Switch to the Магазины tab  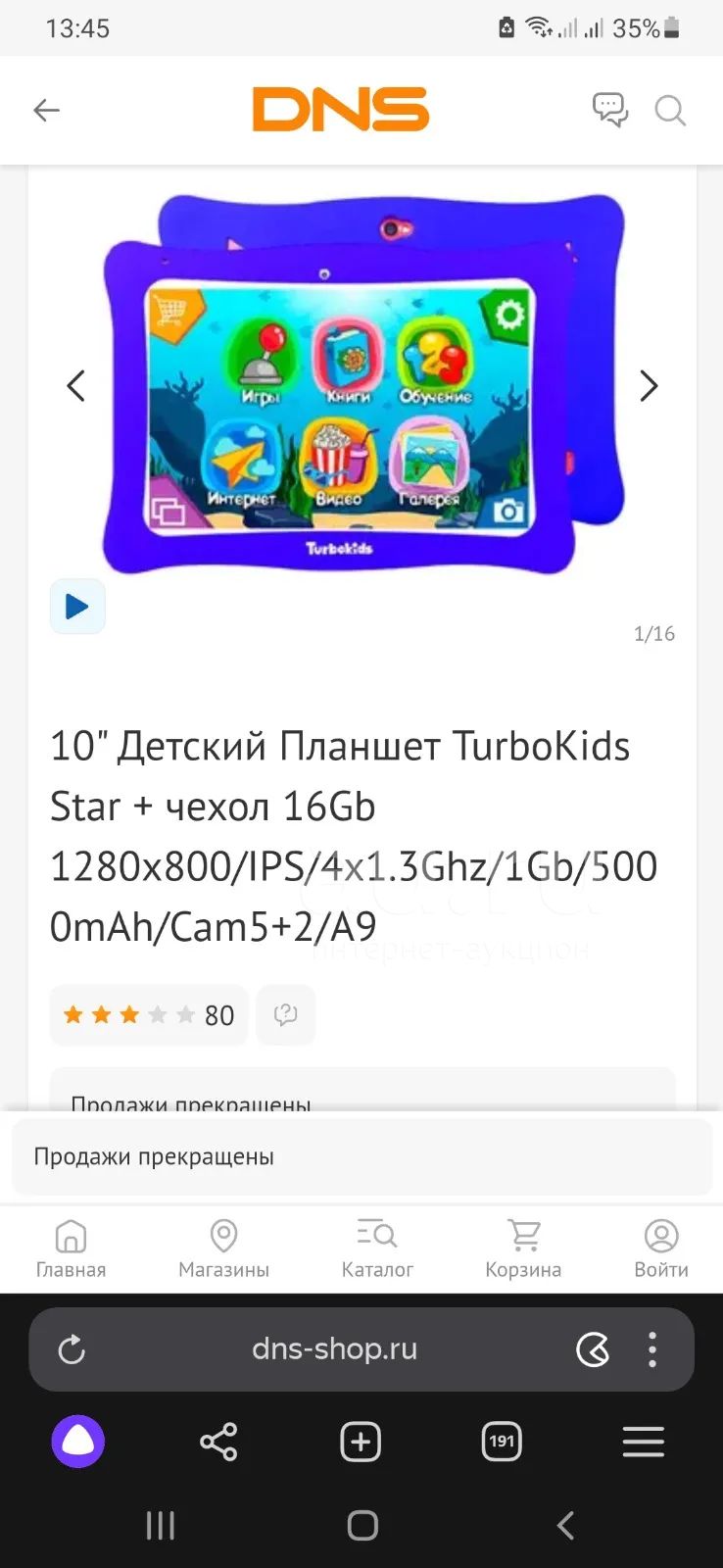224,1249
